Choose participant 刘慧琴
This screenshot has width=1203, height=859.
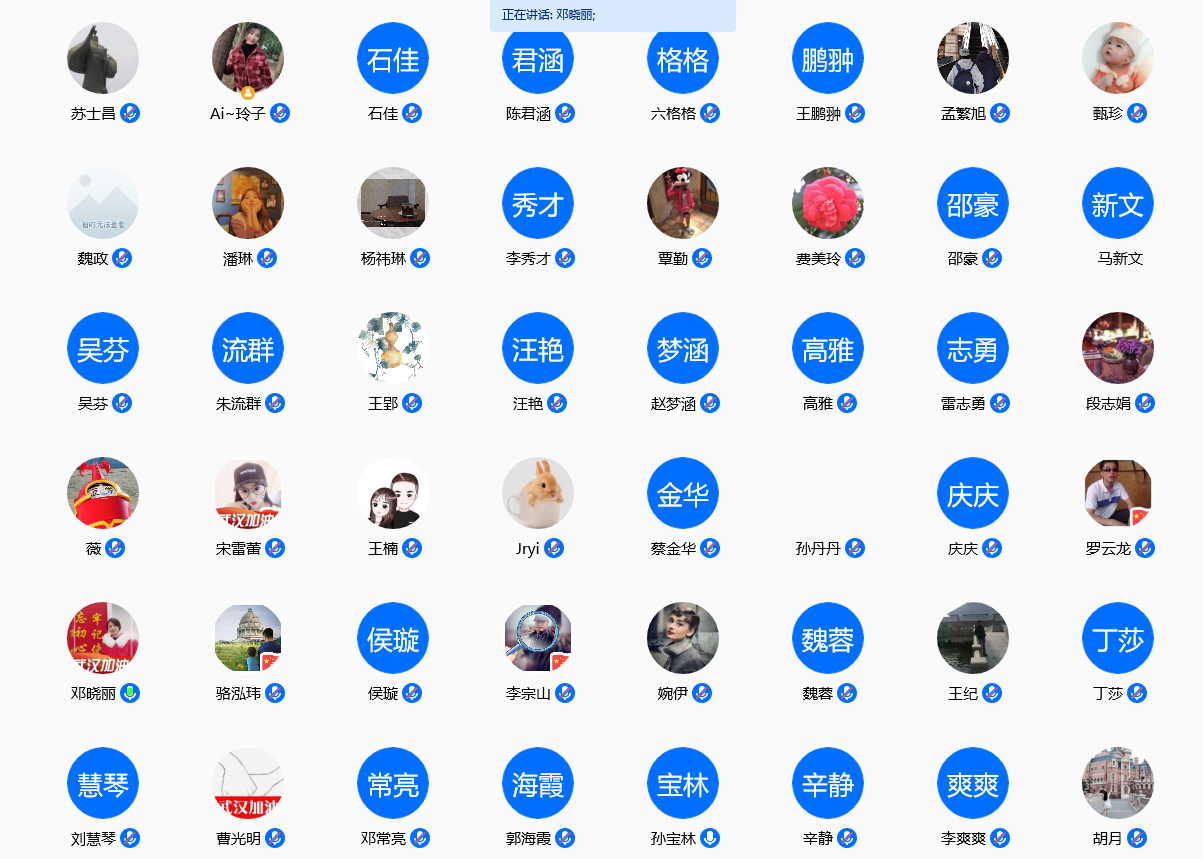103,783
